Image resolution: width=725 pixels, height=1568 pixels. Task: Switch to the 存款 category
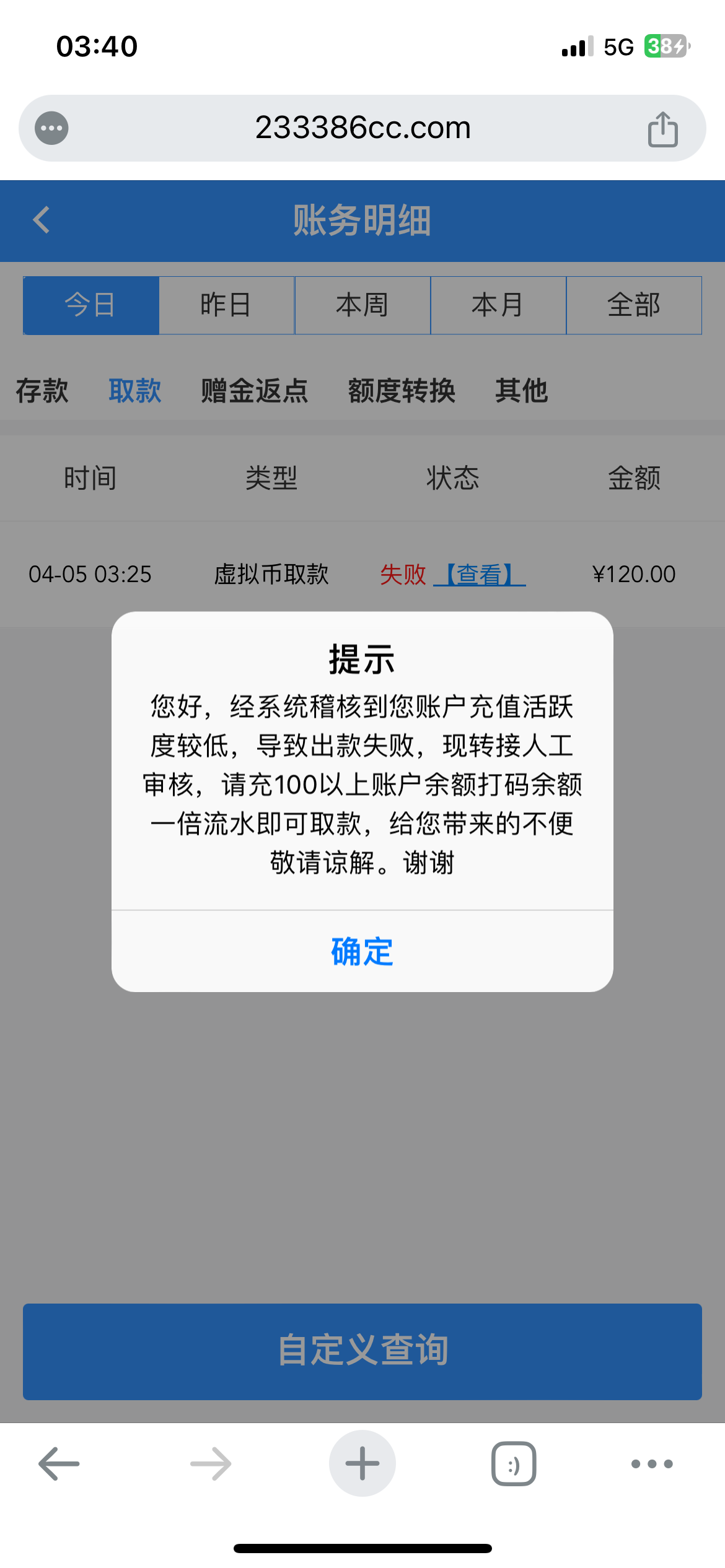pyautogui.click(x=42, y=391)
